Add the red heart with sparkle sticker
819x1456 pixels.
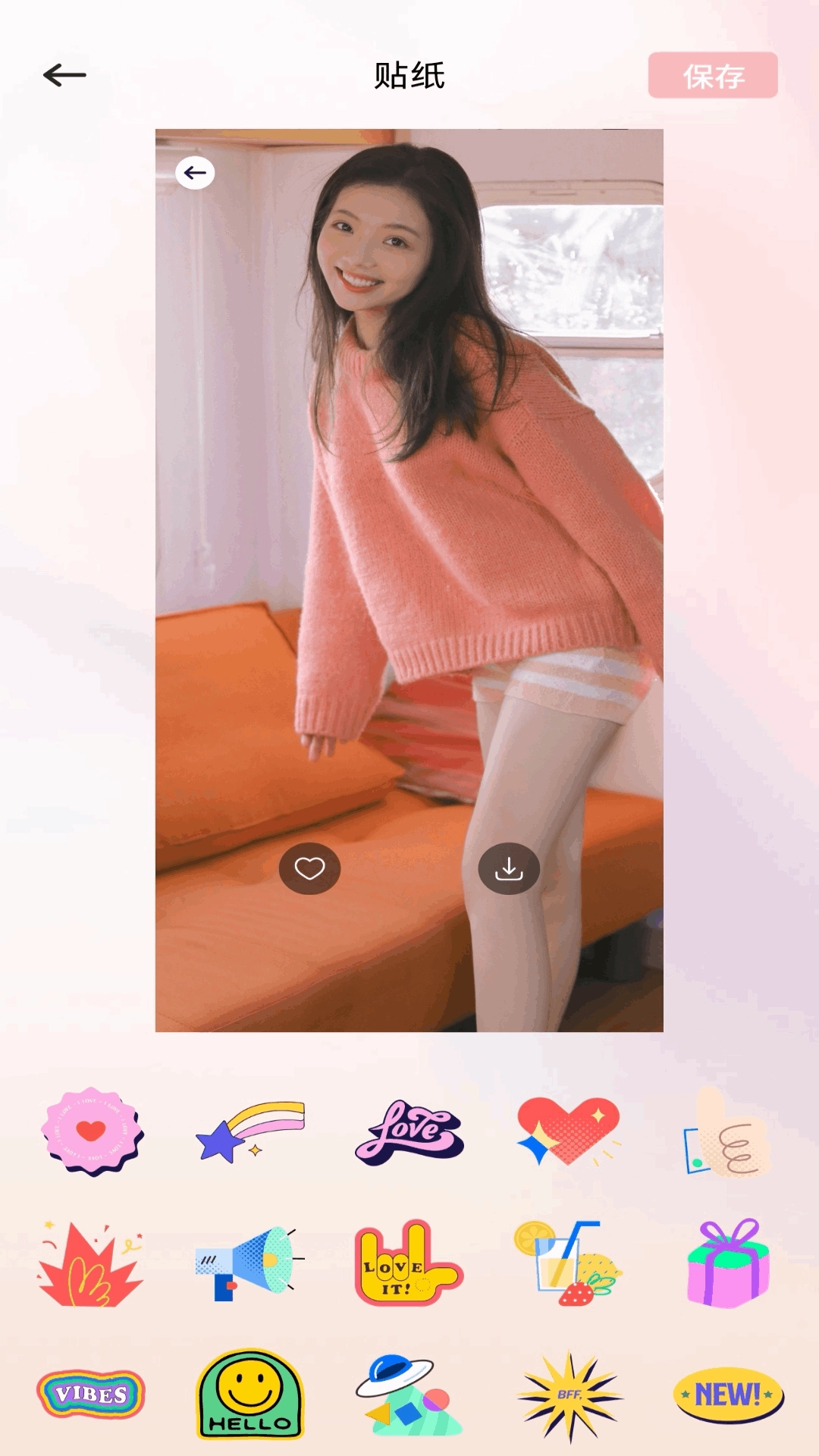[x=569, y=1131]
